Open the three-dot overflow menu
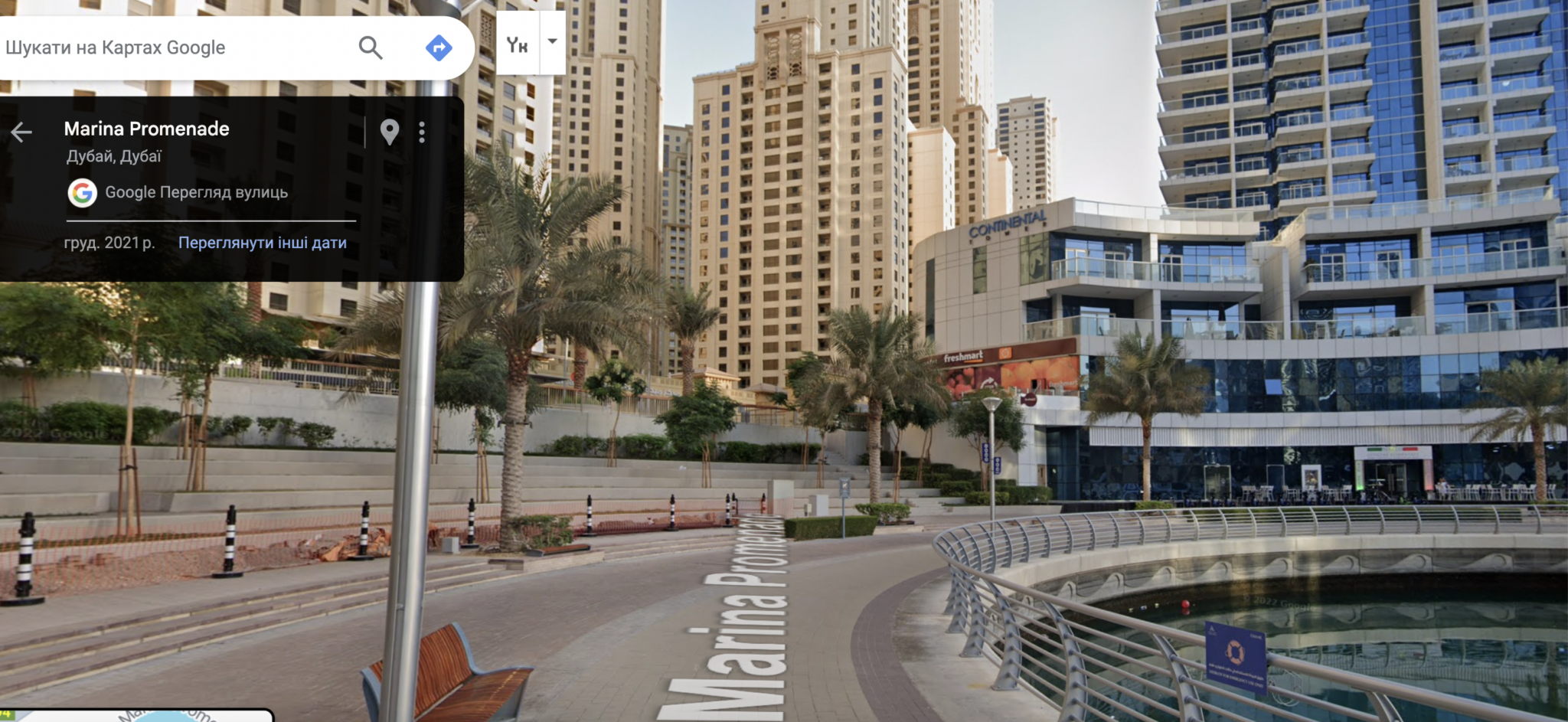1568x722 pixels. click(422, 132)
